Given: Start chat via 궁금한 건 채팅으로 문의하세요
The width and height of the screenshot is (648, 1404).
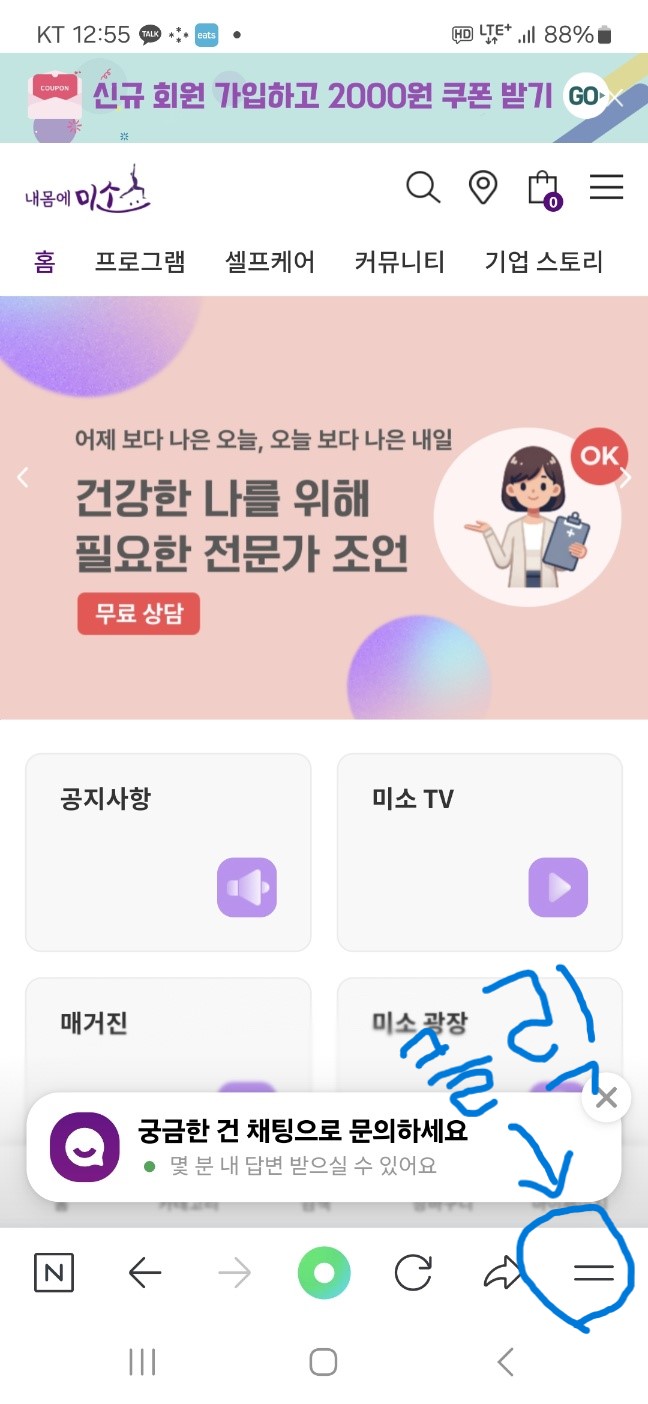Looking at the screenshot, I should click(x=300, y=1146).
